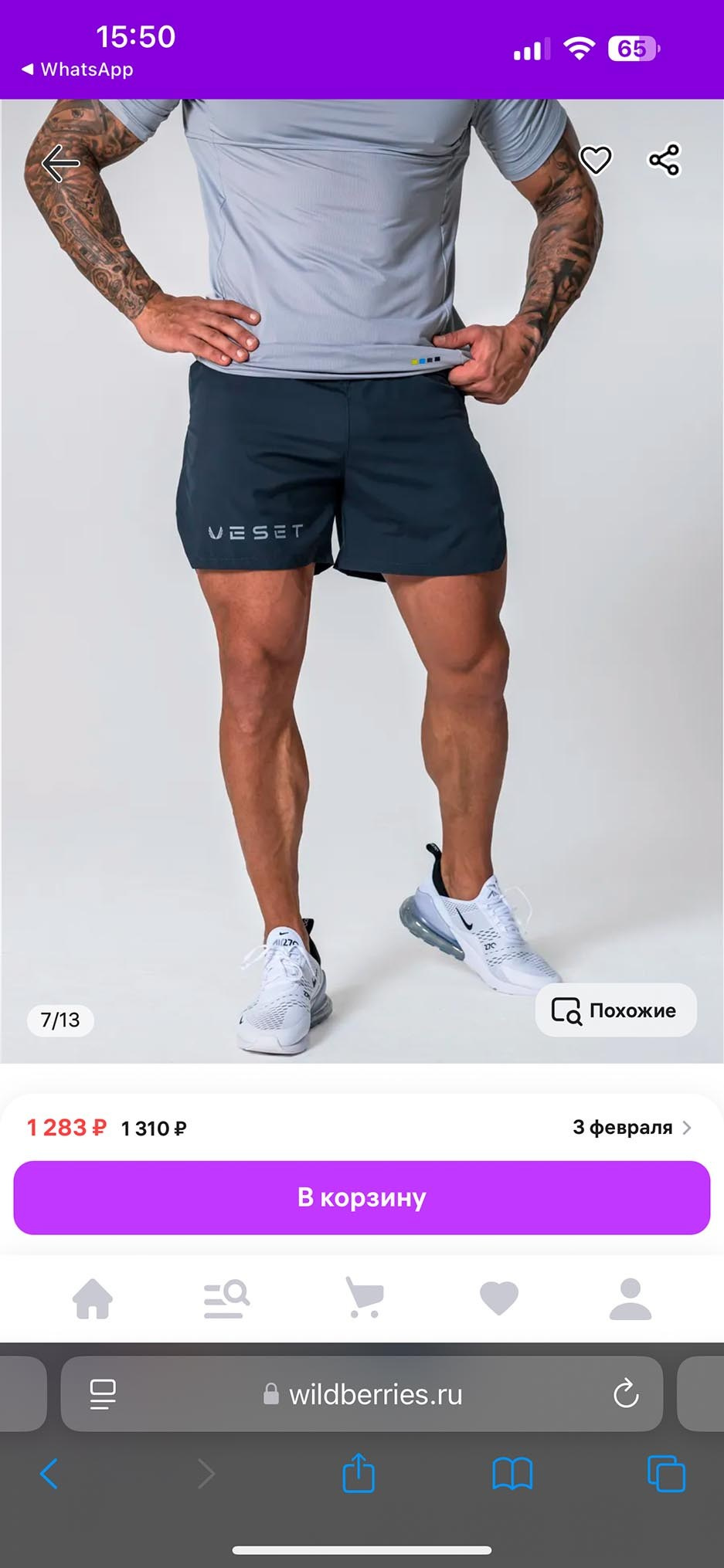Open Safari bookmarks
Screen dimensions: 724x1568
tap(512, 1474)
